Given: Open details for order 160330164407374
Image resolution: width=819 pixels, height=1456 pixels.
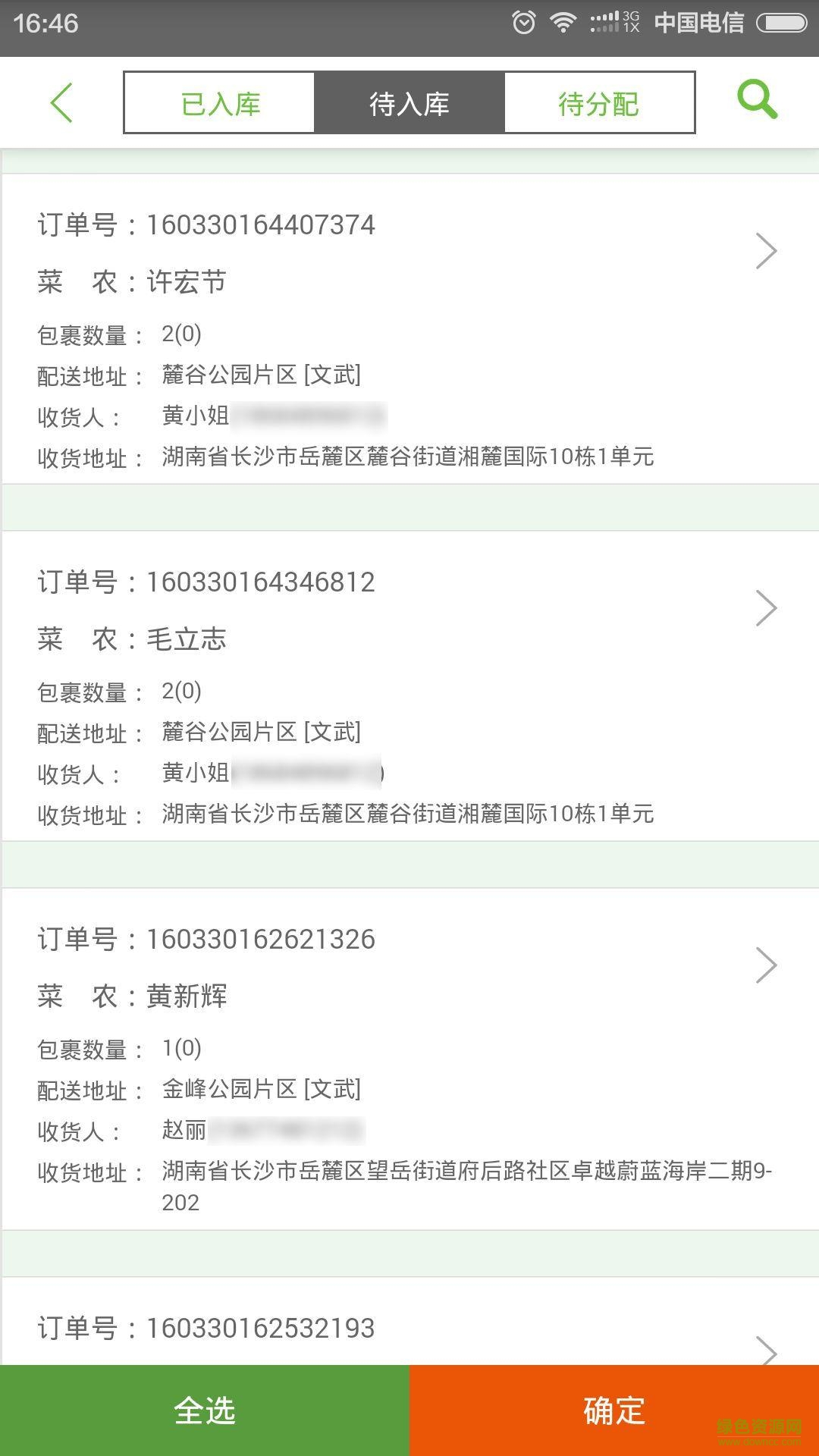Looking at the screenshot, I should point(767,250).
